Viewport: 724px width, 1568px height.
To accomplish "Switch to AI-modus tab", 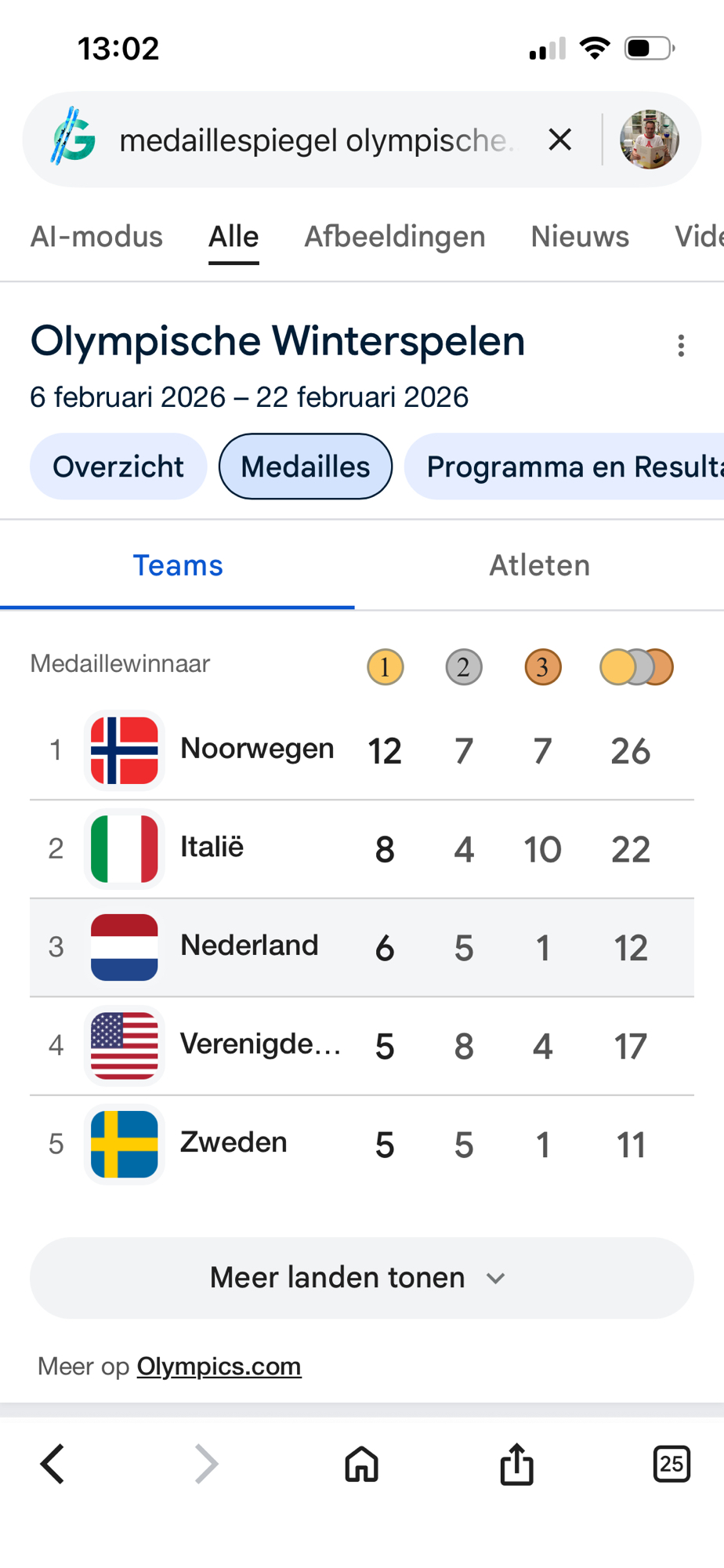I will point(96,237).
